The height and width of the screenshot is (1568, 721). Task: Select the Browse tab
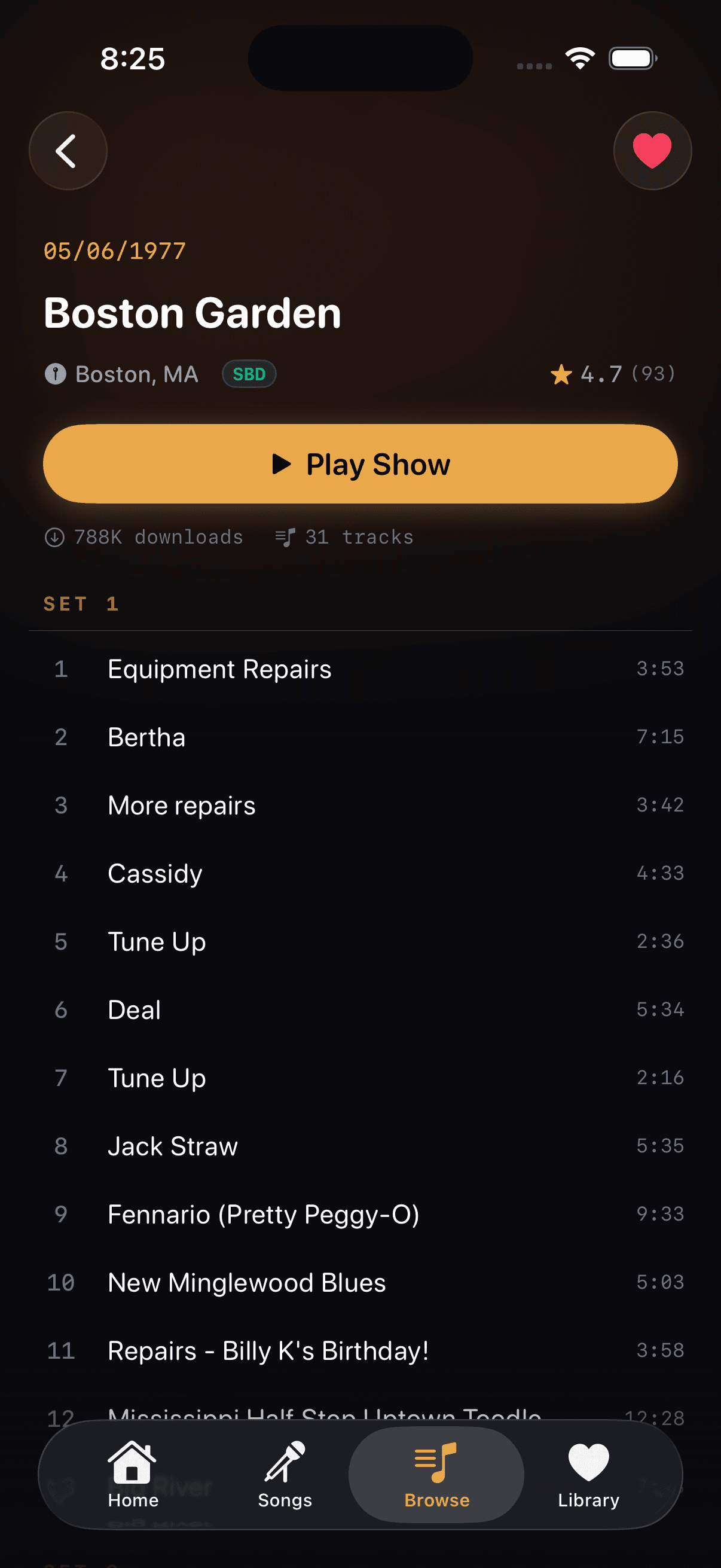pyautogui.click(x=436, y=1474)
